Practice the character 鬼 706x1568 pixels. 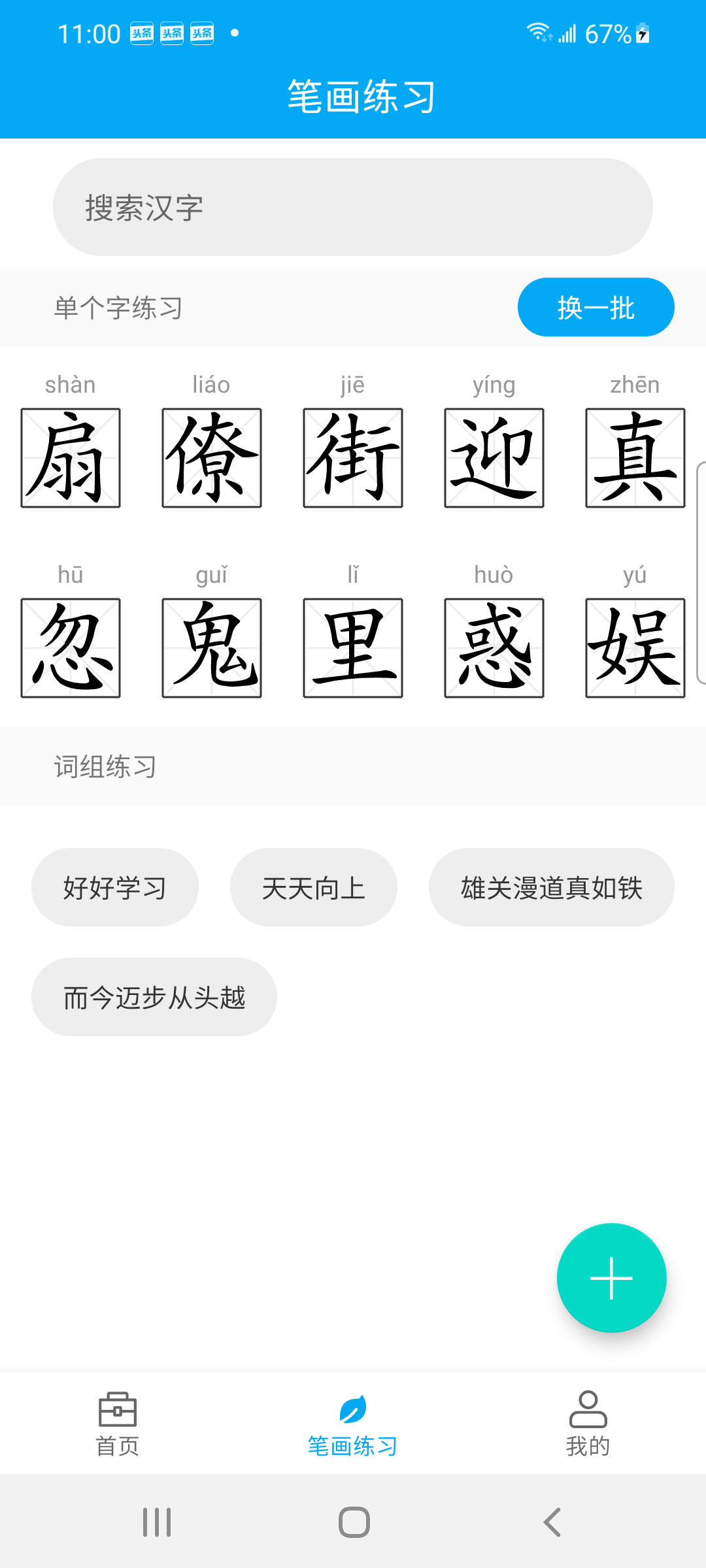212,647
